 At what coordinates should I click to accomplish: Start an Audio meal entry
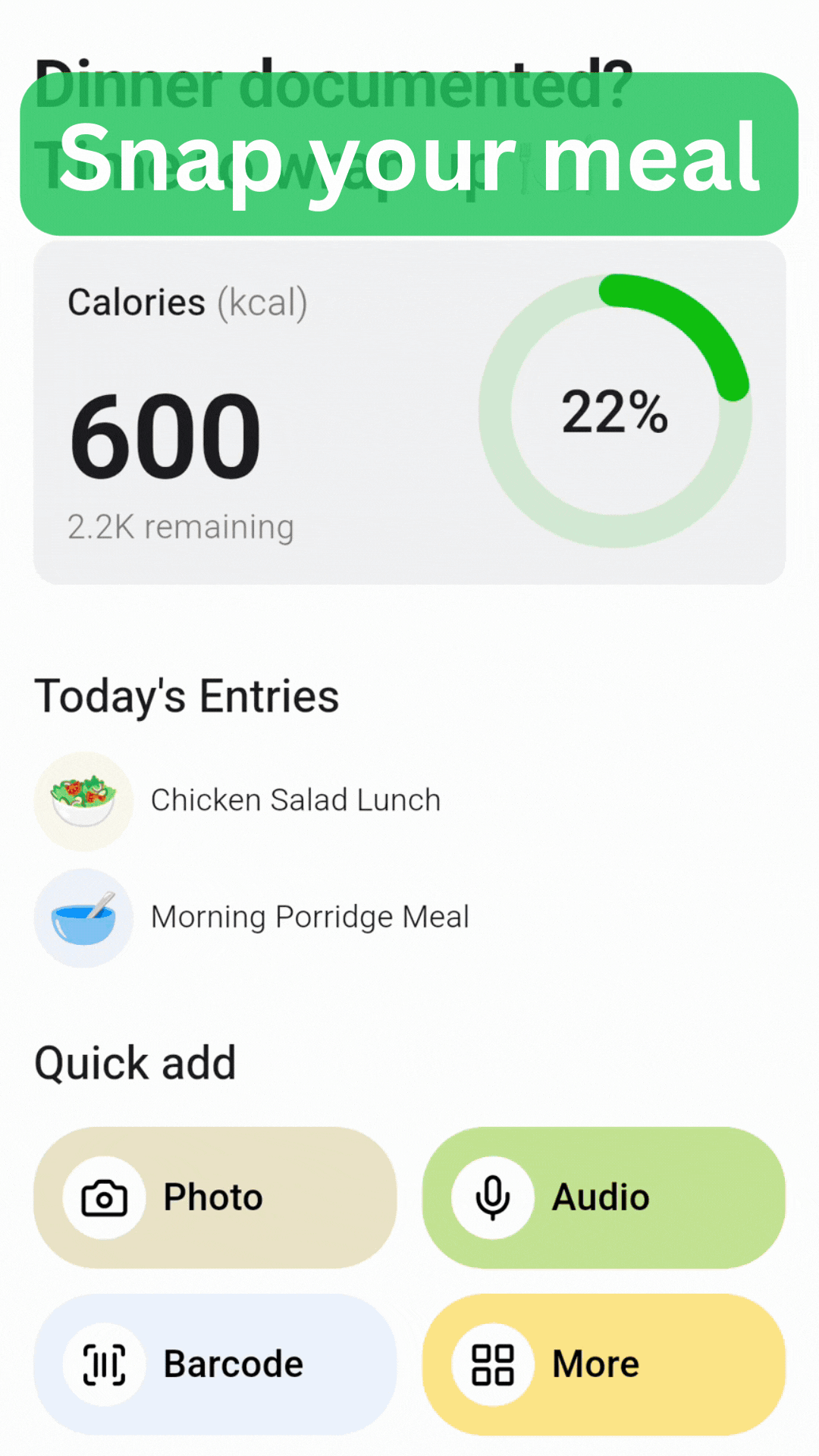coord(604,1197)
